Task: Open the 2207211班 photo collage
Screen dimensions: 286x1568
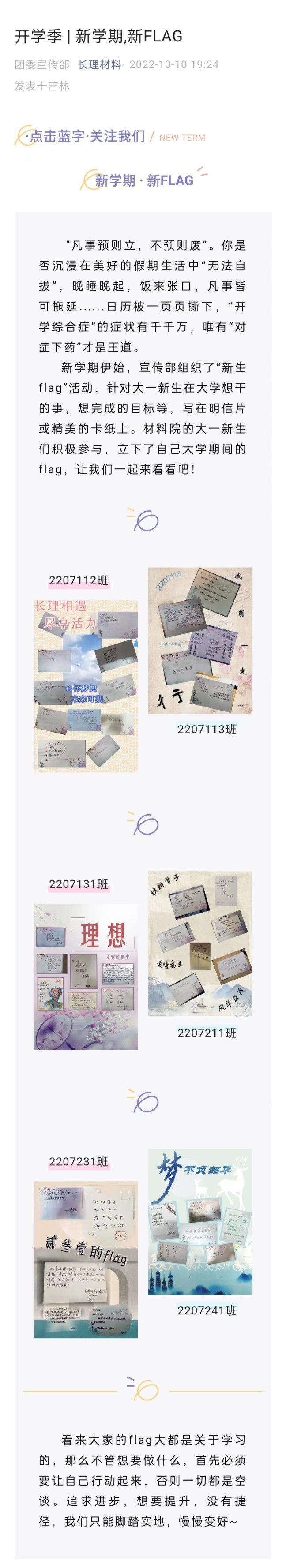Action: (x=199, y=943)
